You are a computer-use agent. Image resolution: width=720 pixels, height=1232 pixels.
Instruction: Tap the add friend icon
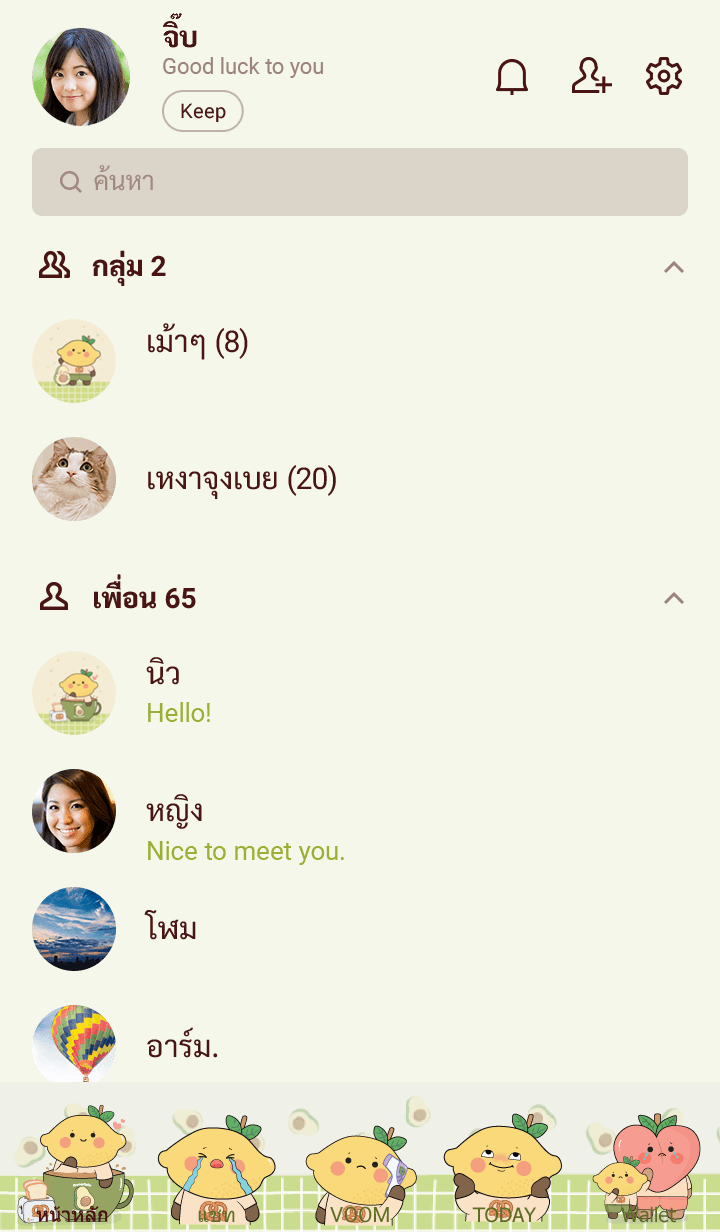click(591, 77)
